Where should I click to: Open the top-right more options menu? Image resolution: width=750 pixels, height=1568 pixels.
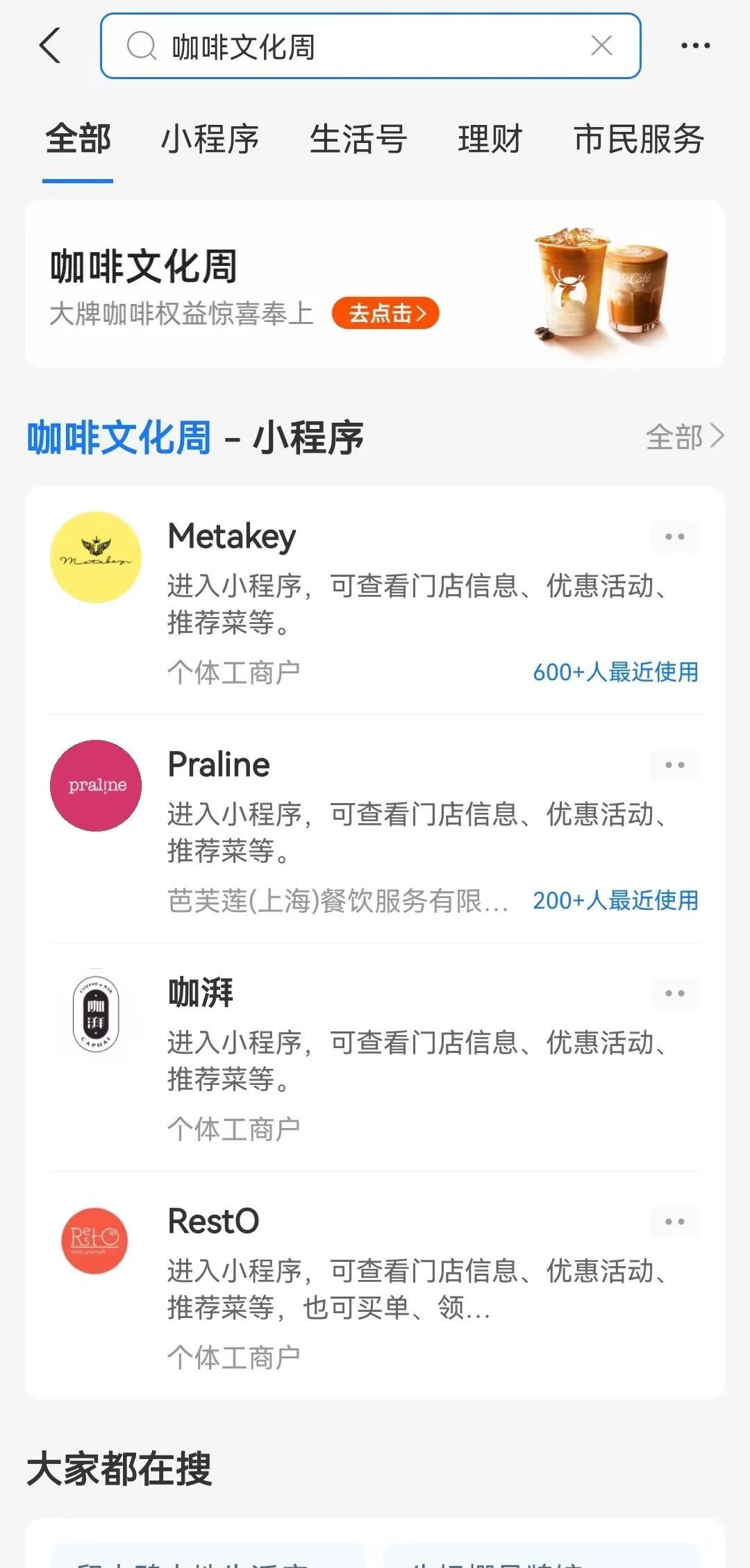point(695,46)
